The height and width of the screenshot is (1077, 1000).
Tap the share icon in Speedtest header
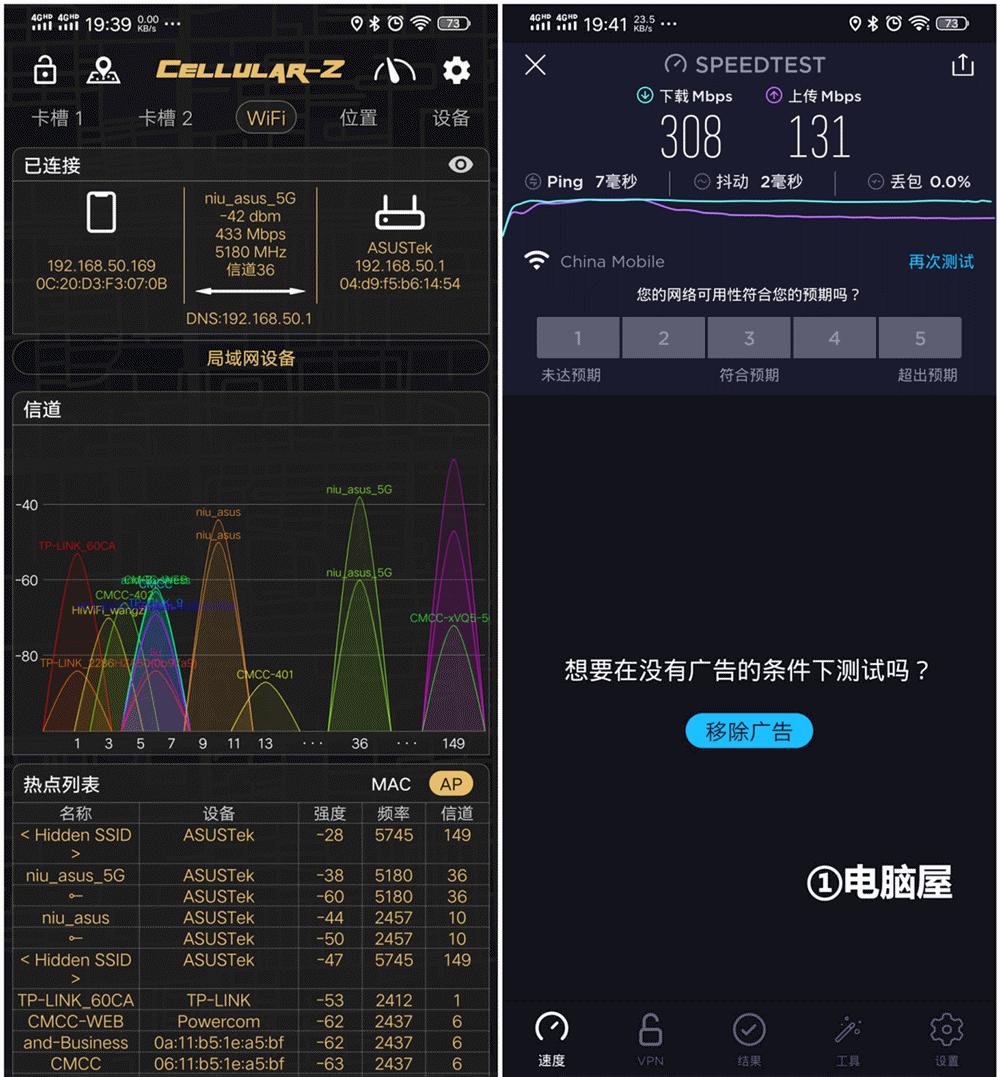(962, 64)
